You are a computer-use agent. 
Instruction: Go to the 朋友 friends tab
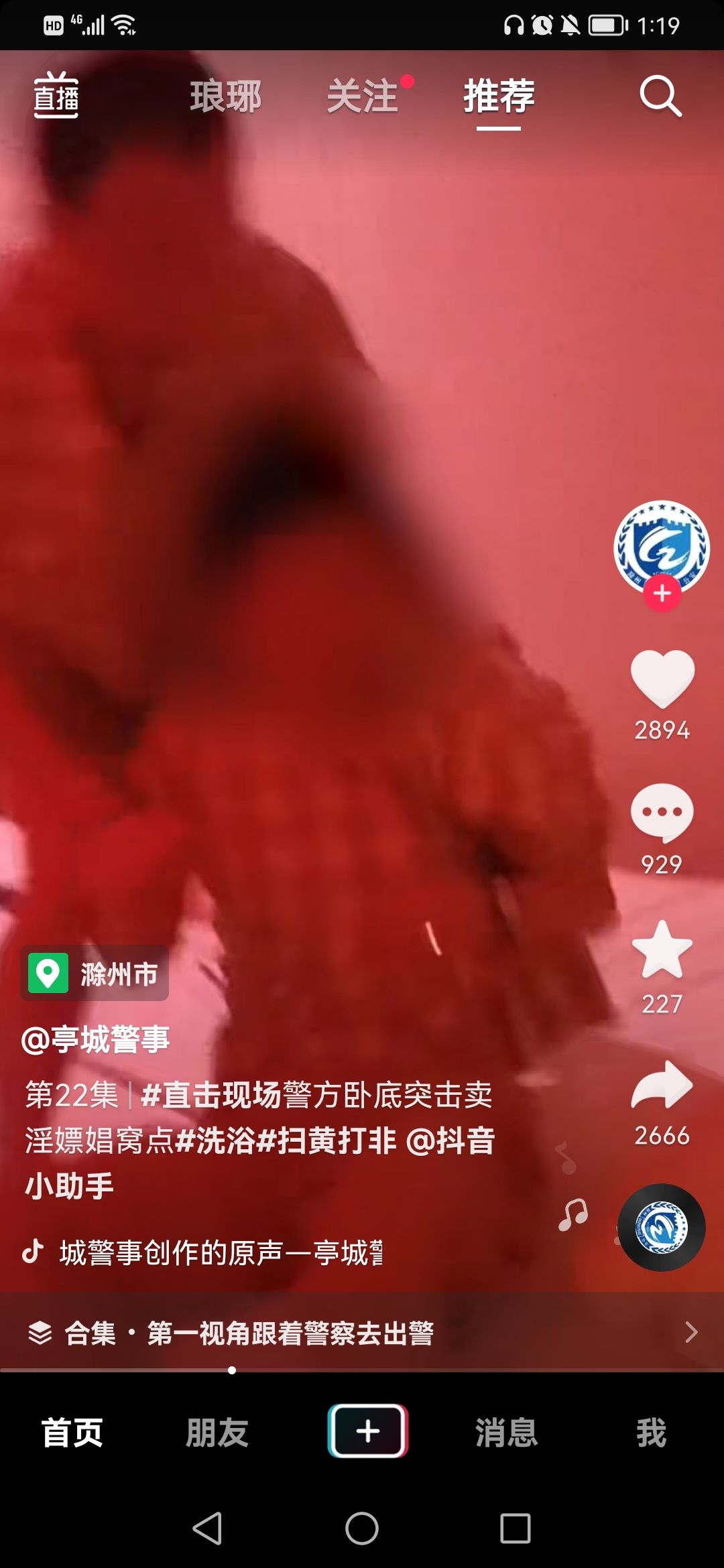217,1433
